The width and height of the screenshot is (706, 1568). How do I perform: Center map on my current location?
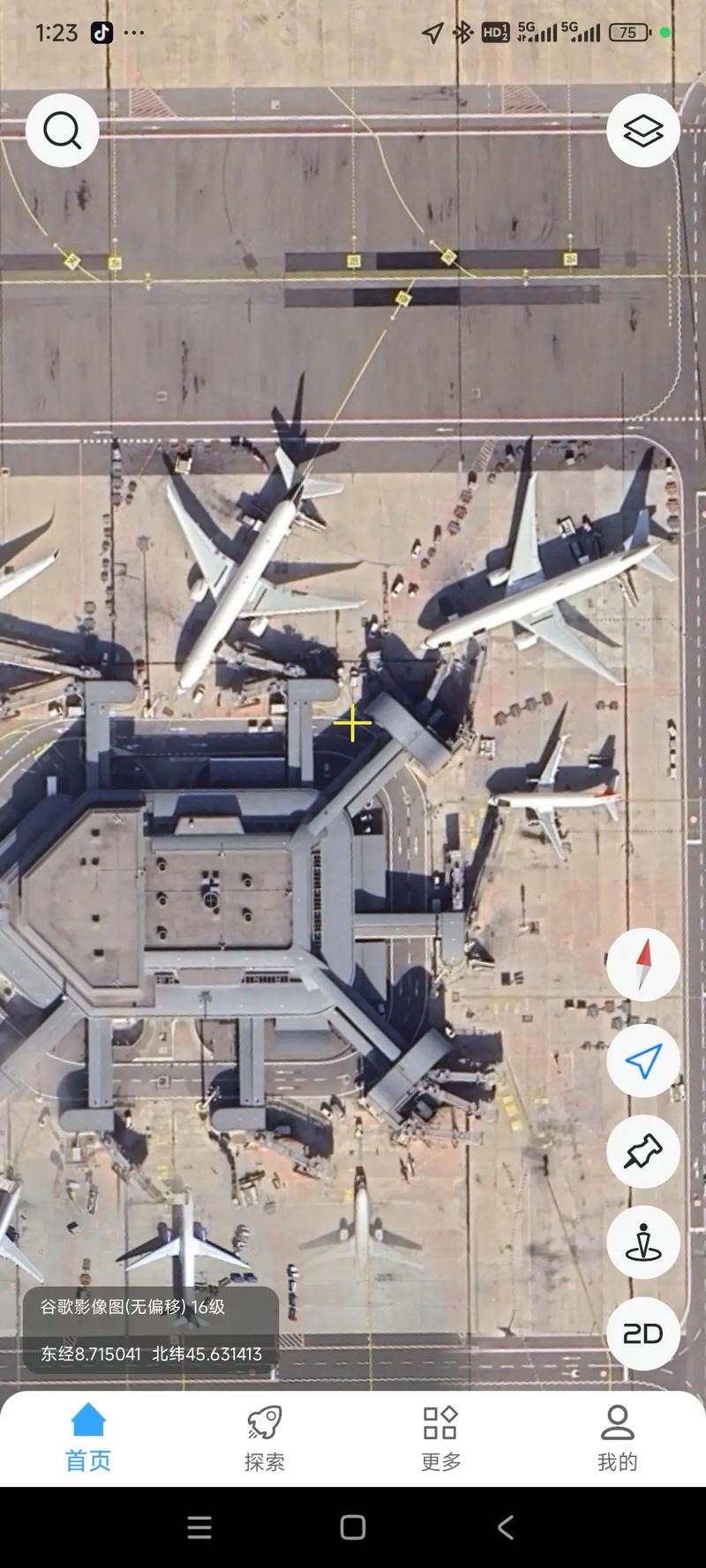[643, 1061]
